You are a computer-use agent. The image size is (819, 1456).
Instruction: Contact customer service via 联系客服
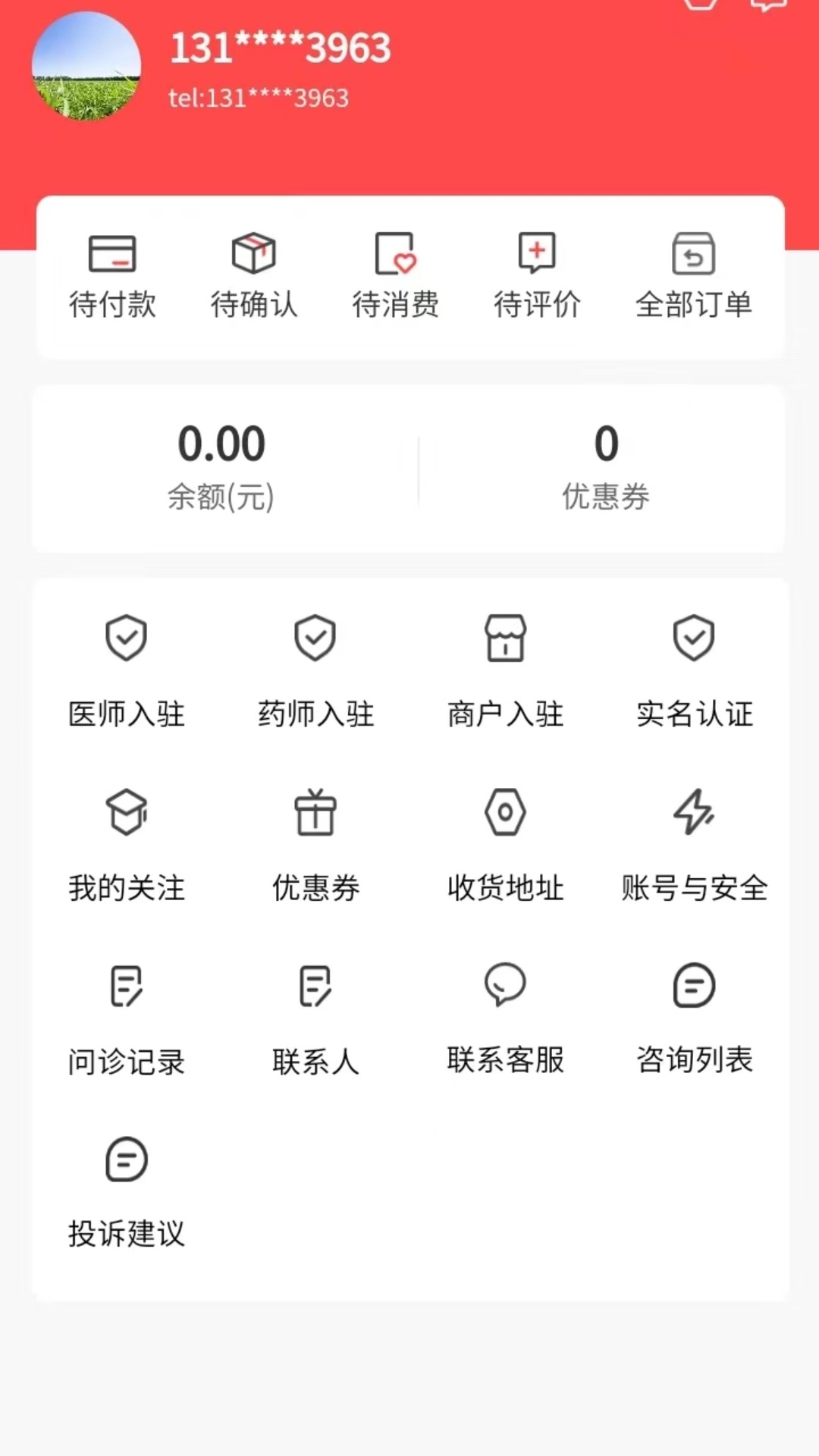click(505, 1020)
